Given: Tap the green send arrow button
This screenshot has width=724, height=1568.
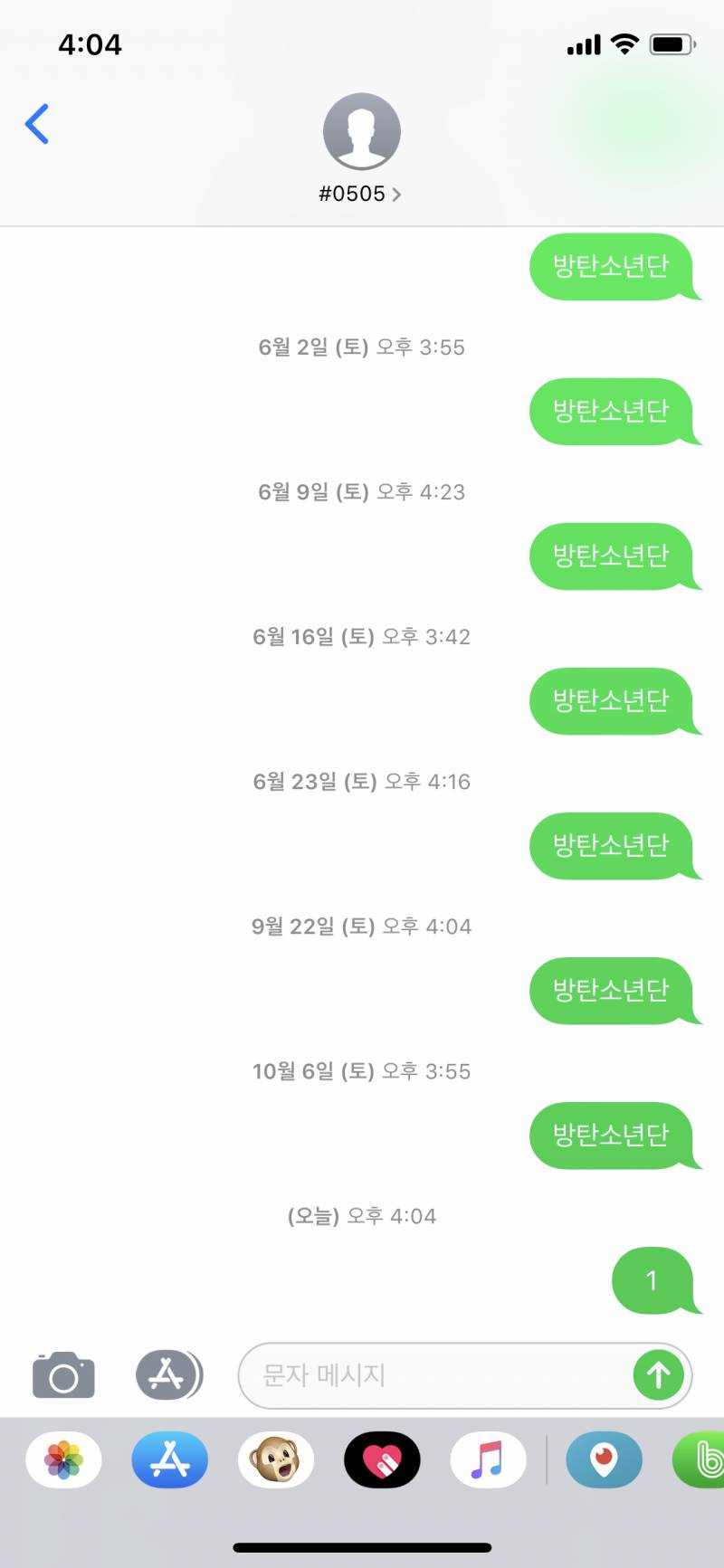Looking at the screenshot, I should coord(658,1375).
